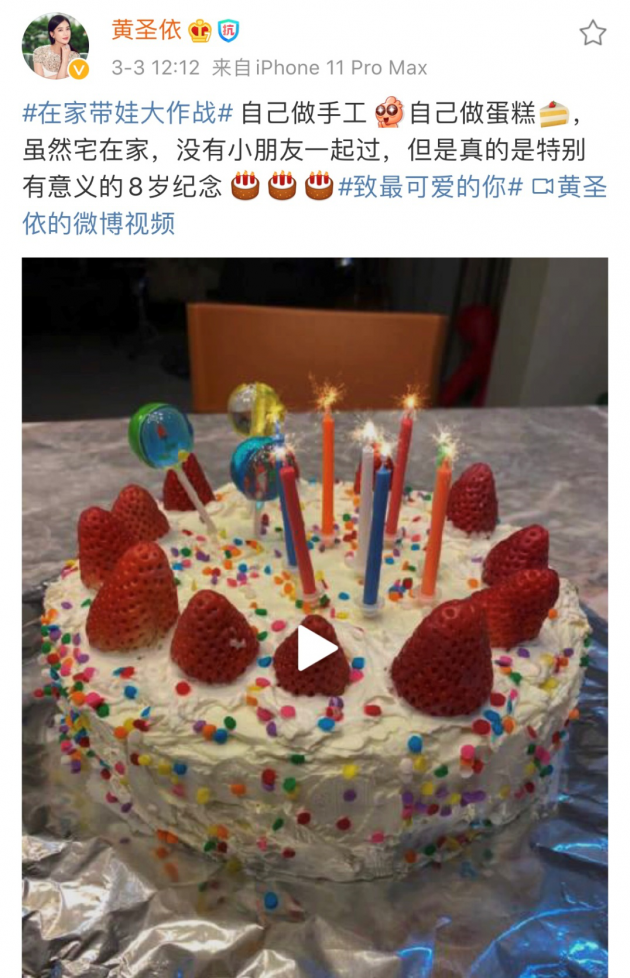Play the birthday cake video
Image resolution: width=630 pixels, height=978 pixels.
click(315, 649)
